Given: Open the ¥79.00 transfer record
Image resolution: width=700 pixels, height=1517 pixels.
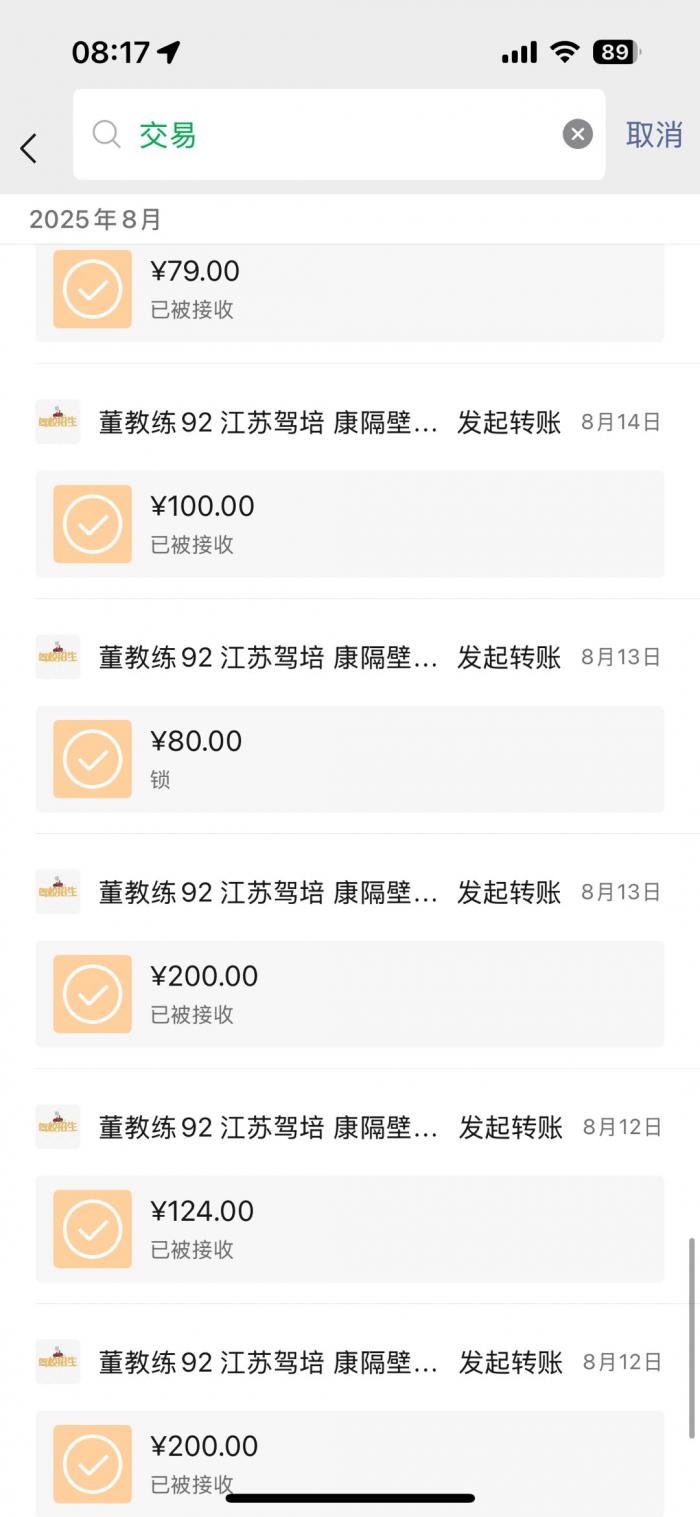Looking at the screenshot, I should tap(349, 290).
